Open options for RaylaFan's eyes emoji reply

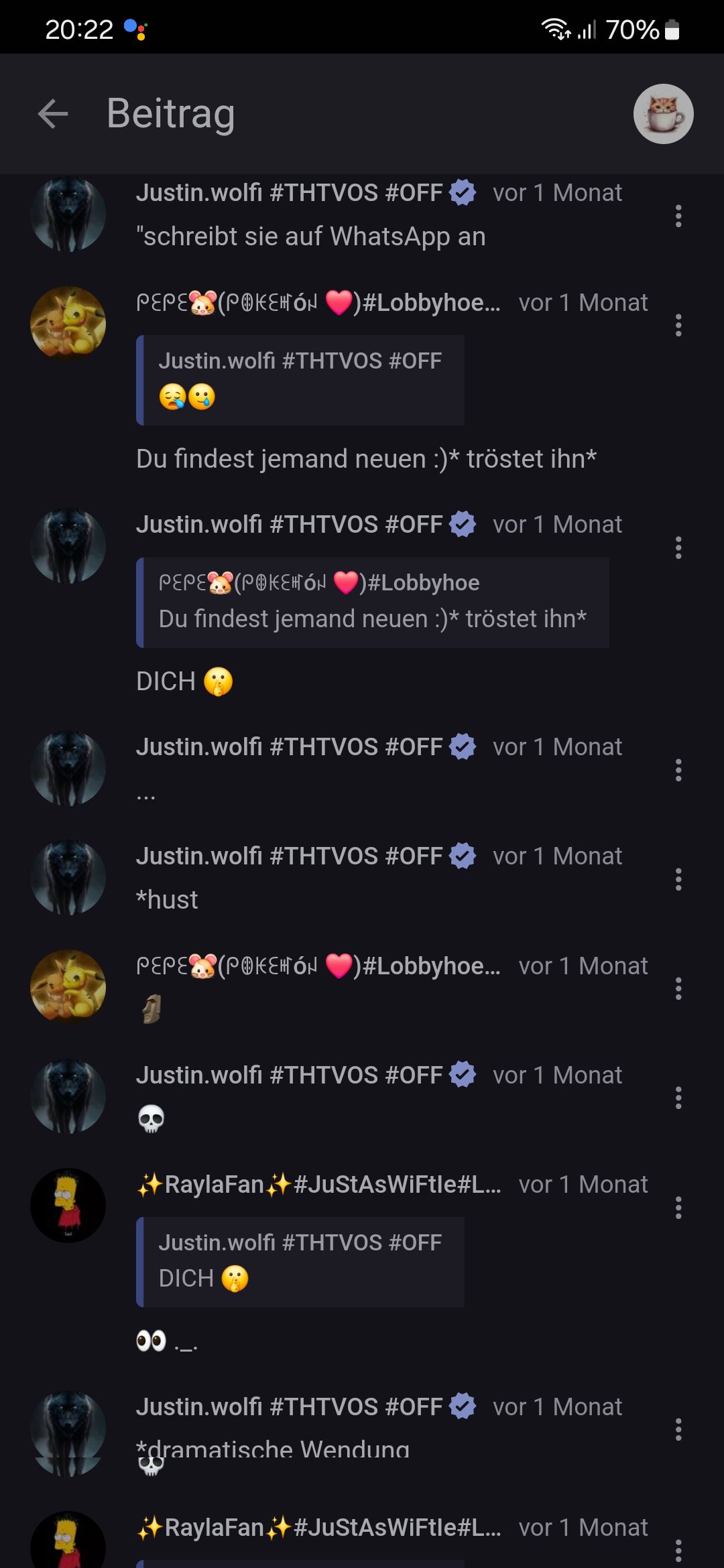click(x=678, y=1207)
